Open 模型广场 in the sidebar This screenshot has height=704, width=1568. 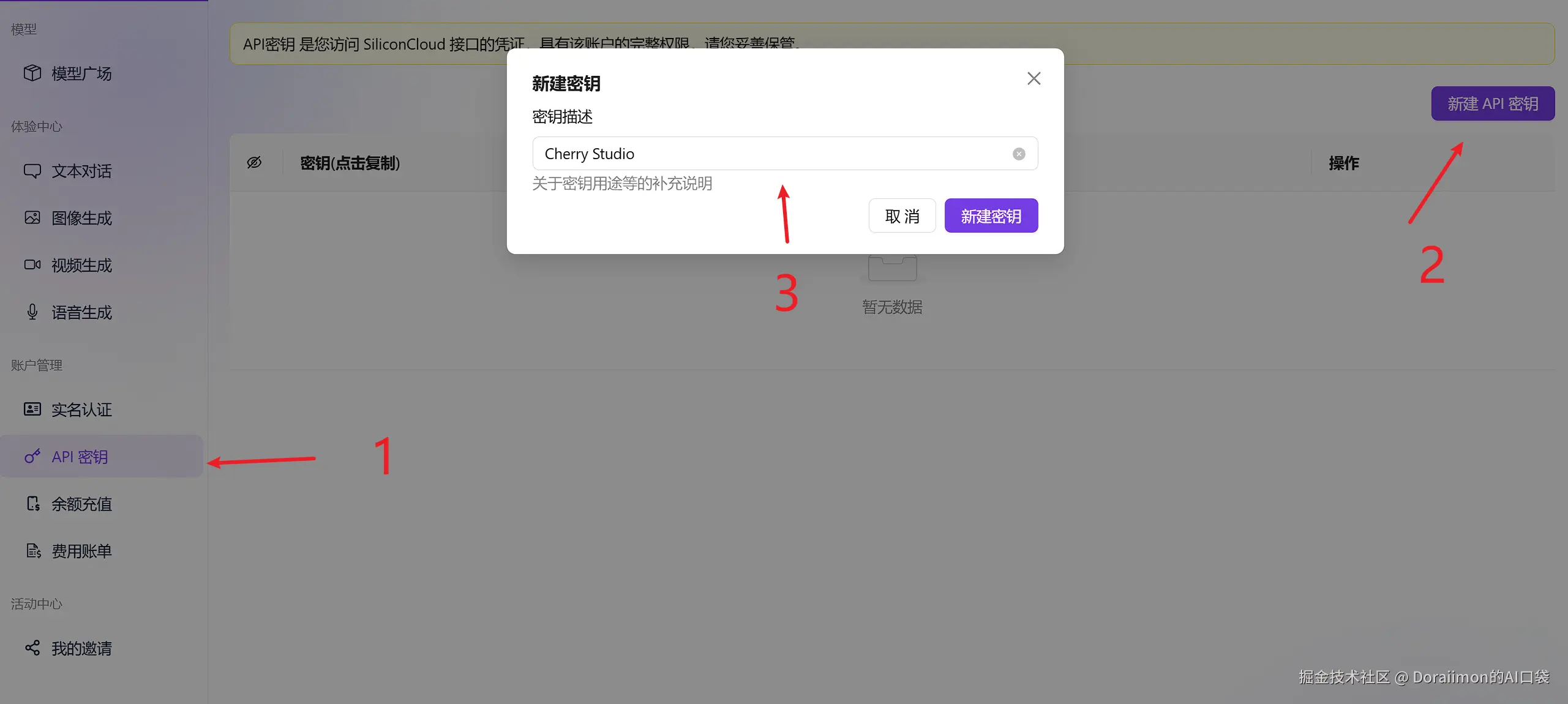tap(81, 73)
